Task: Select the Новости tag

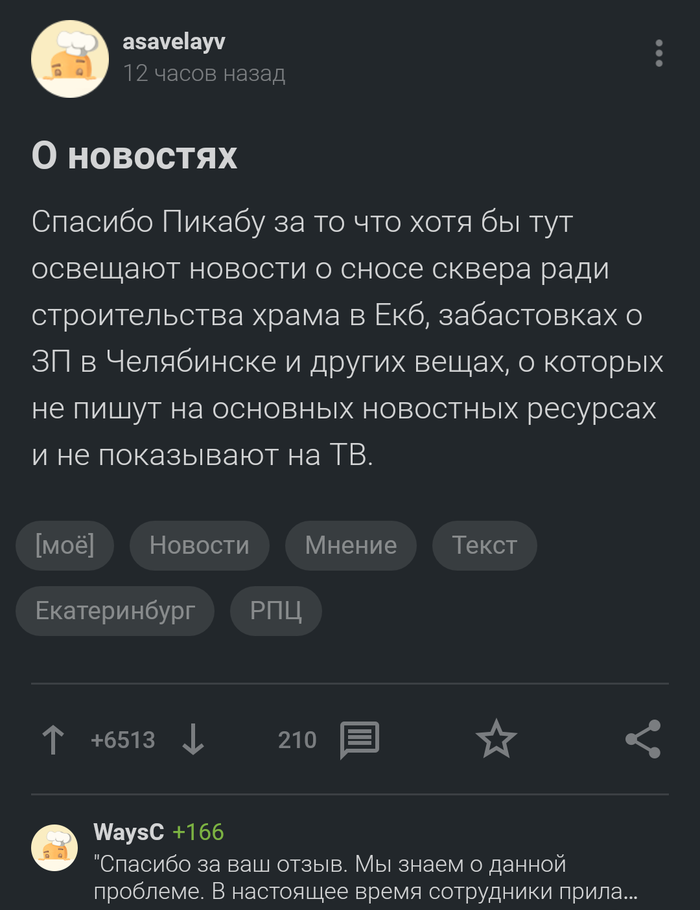Action: tap(199, 545)
